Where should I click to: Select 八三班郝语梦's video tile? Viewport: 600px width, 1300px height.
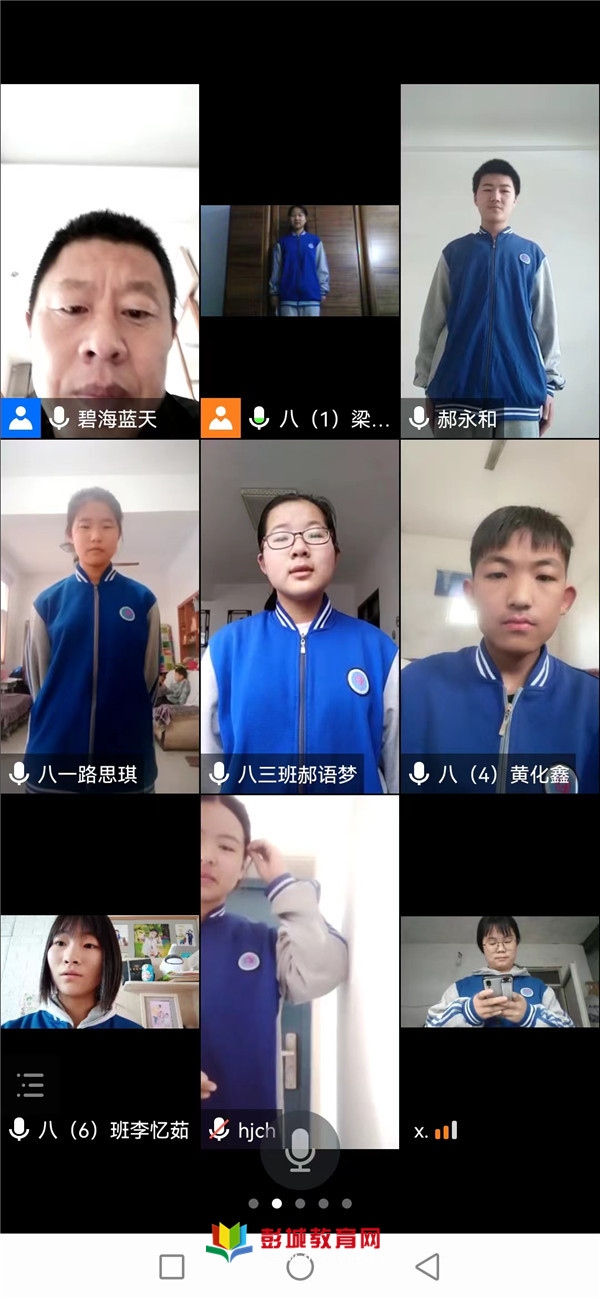(x=299, y=615)
